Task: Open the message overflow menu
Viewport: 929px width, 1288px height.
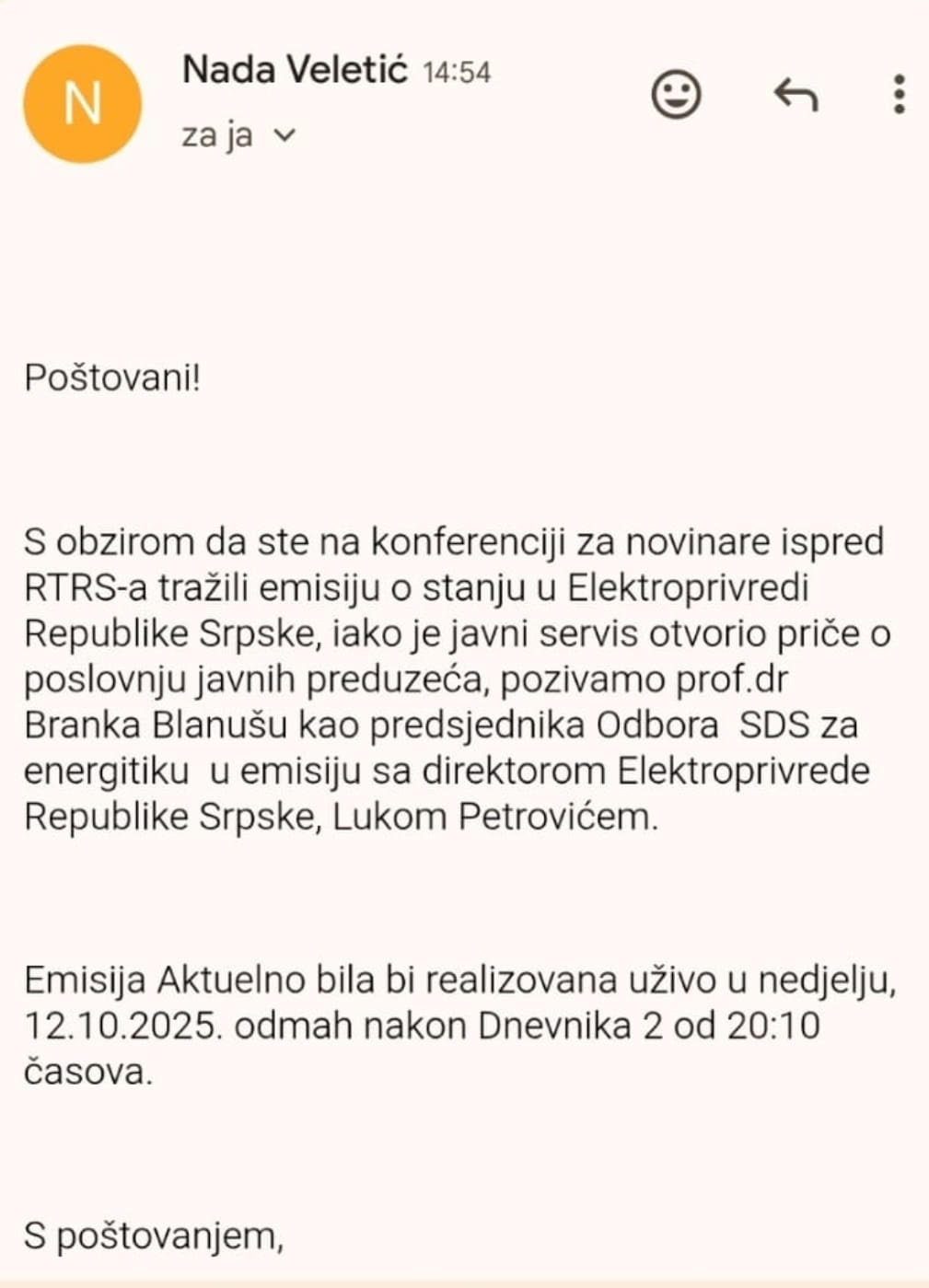Action: click(x=900, y=94)
